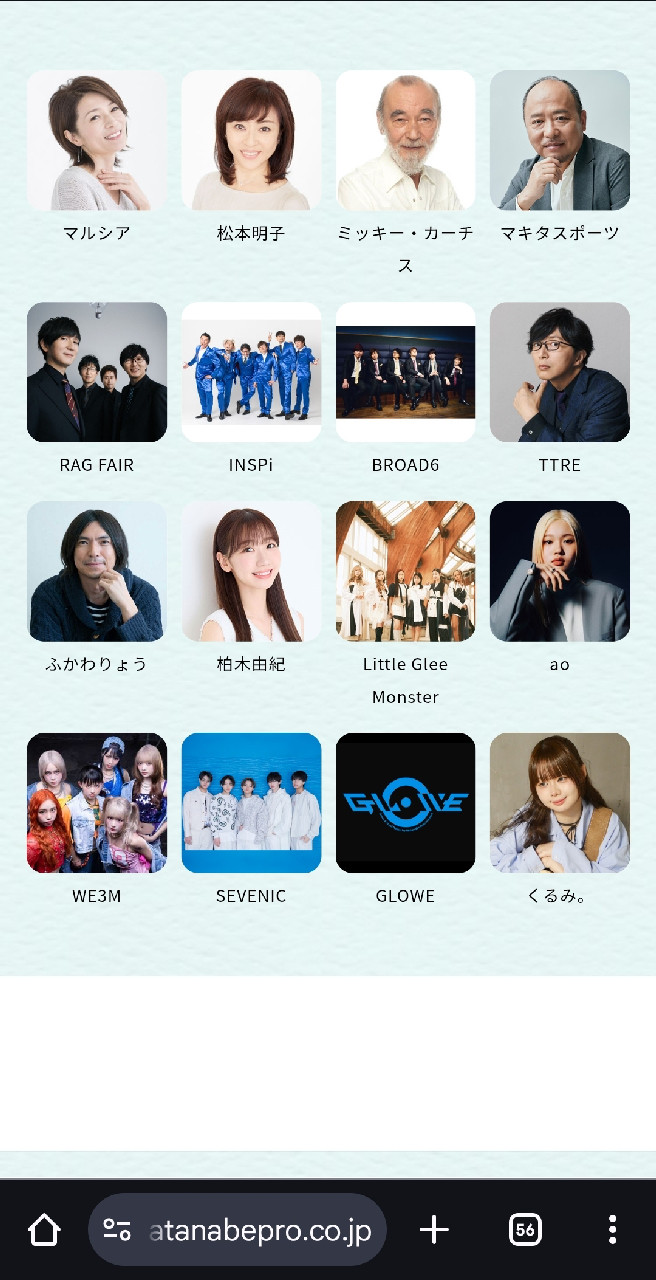Open a new browser tab

tap(434, 1230)
